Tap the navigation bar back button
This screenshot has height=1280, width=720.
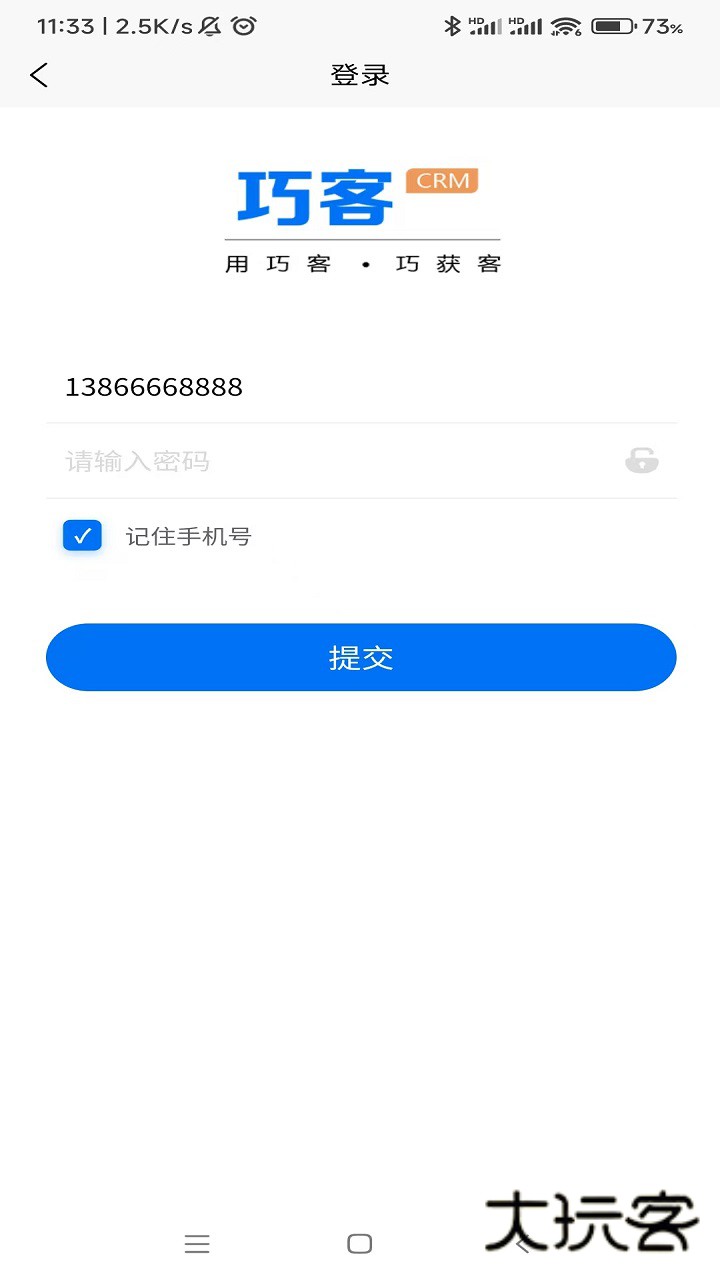point(524,1243)
